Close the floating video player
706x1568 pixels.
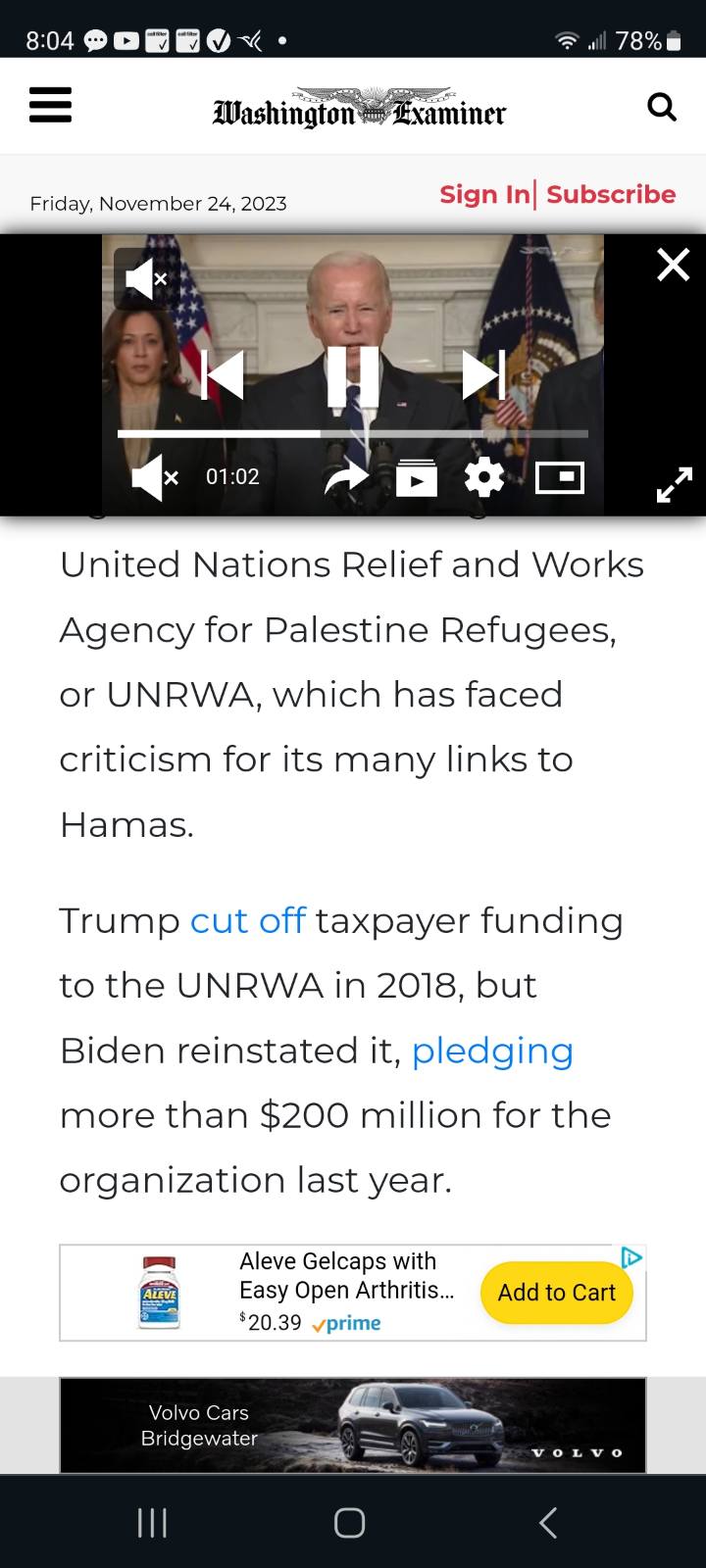674,265
